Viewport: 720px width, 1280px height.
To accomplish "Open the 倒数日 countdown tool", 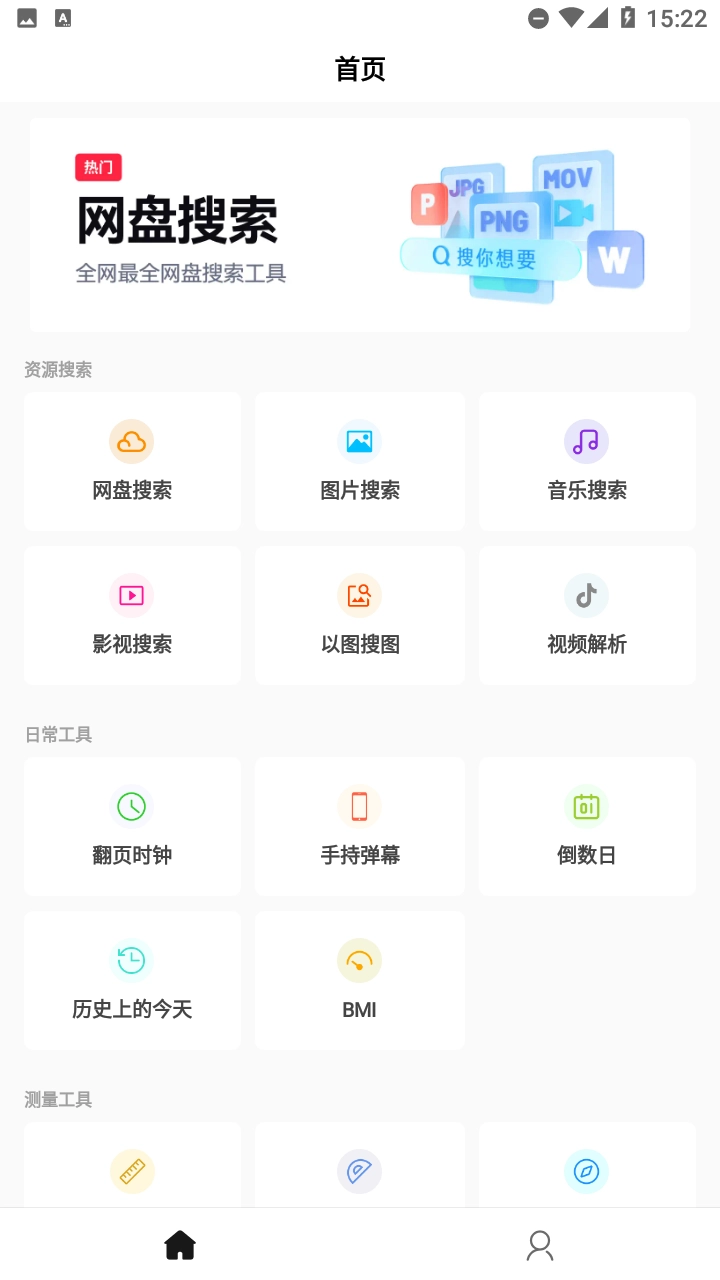I will [586, 826].
